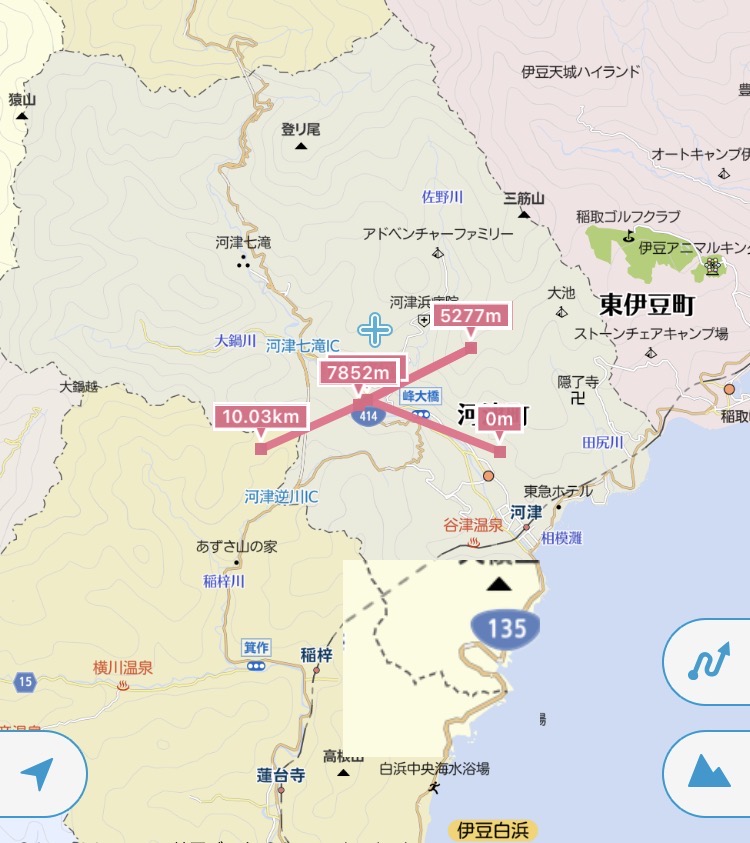Open the route drawing tool

tap(709, 662)
